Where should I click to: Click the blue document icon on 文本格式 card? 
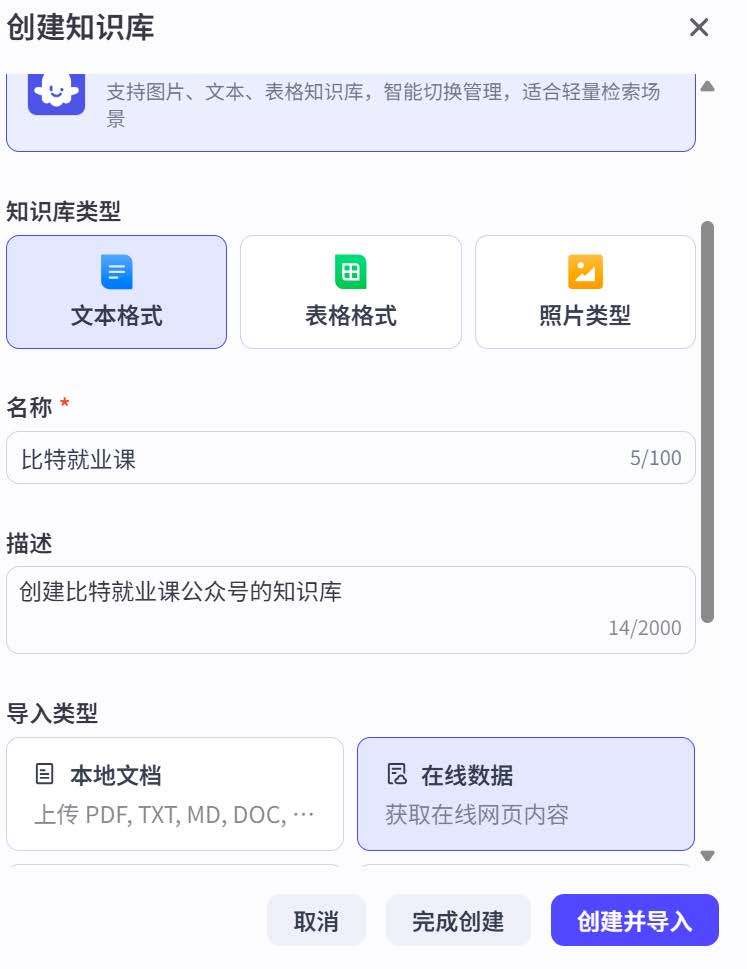116,270
